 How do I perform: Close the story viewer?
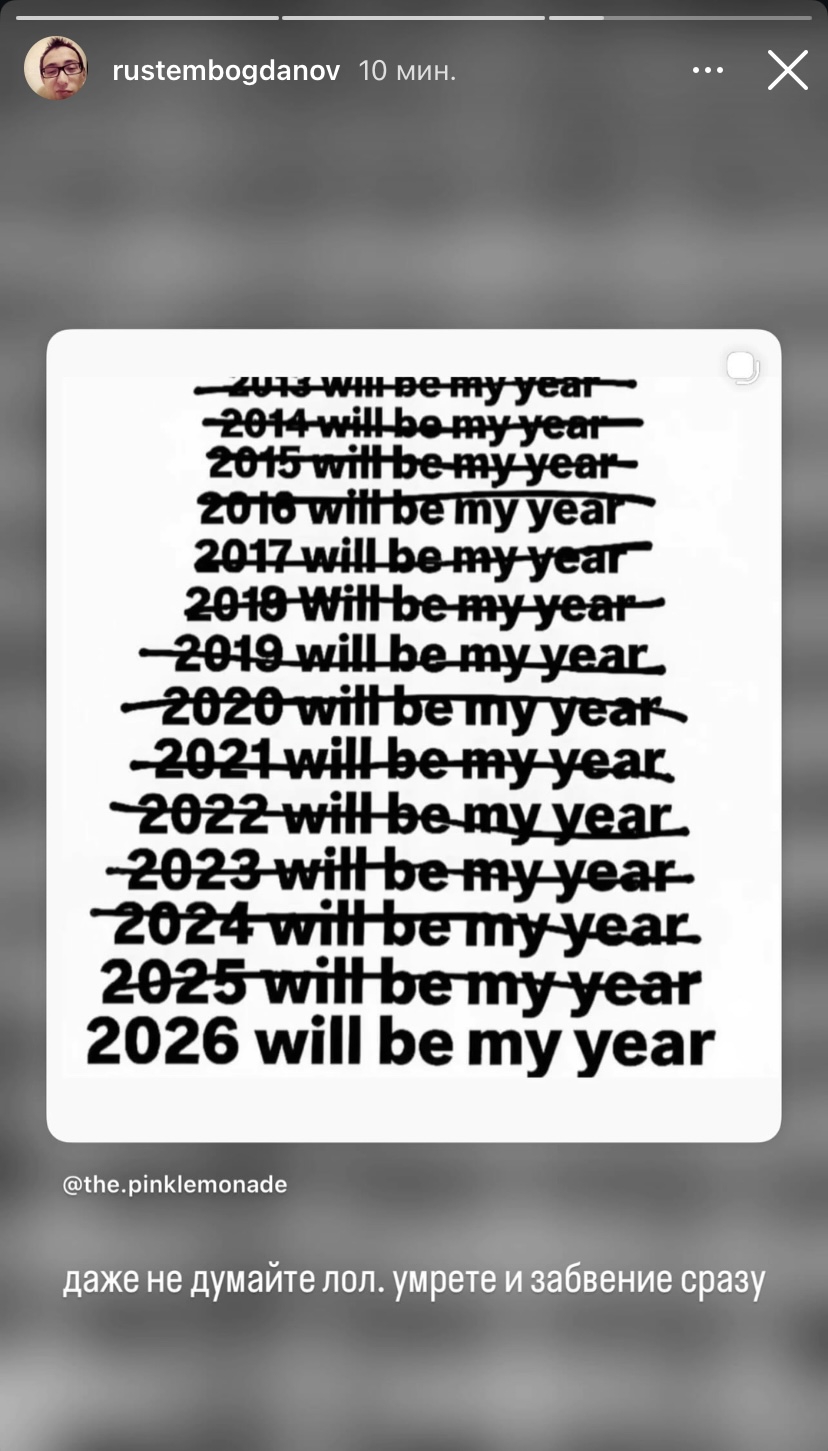787,71
